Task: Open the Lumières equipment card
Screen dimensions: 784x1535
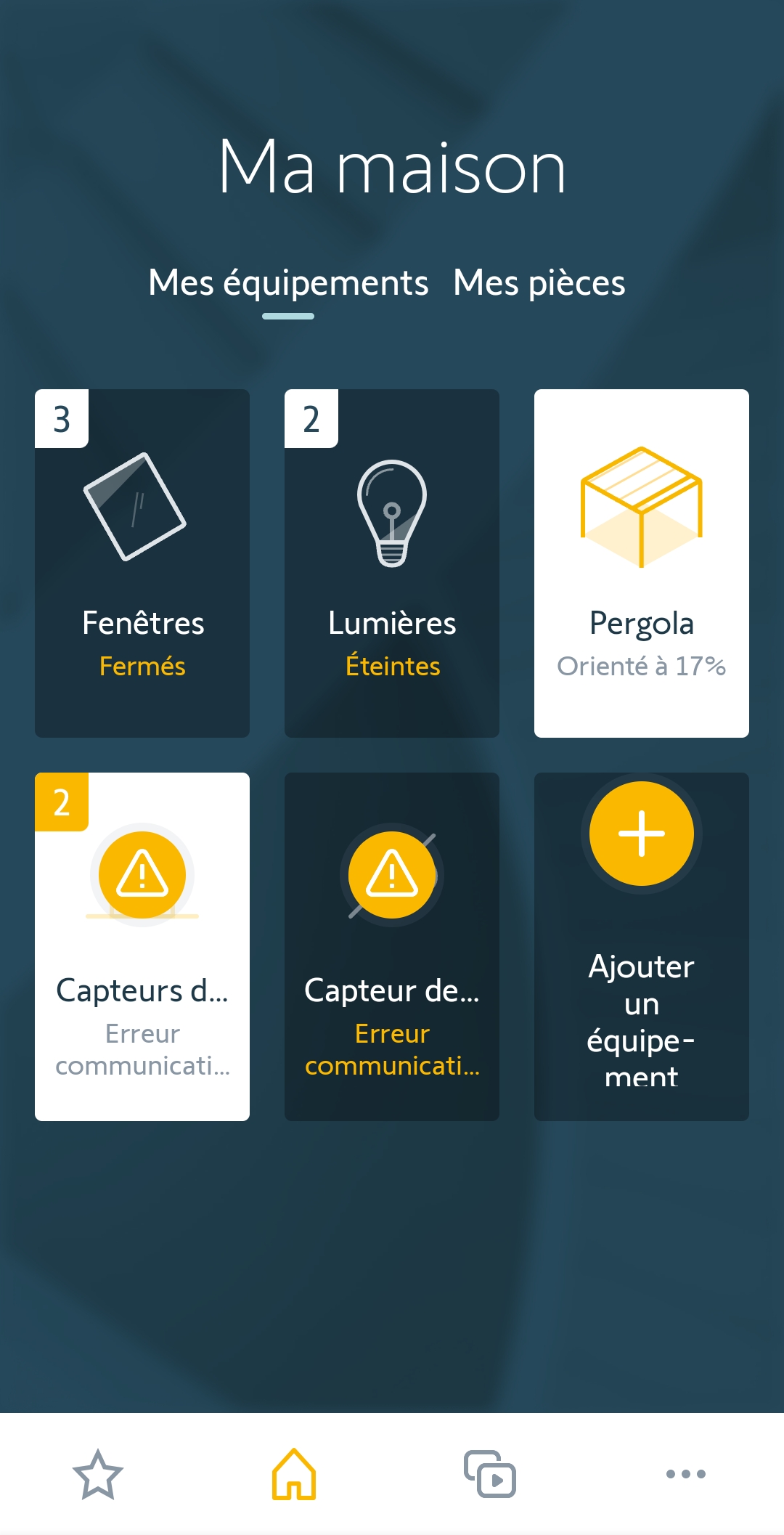Action: pos(392,563)
